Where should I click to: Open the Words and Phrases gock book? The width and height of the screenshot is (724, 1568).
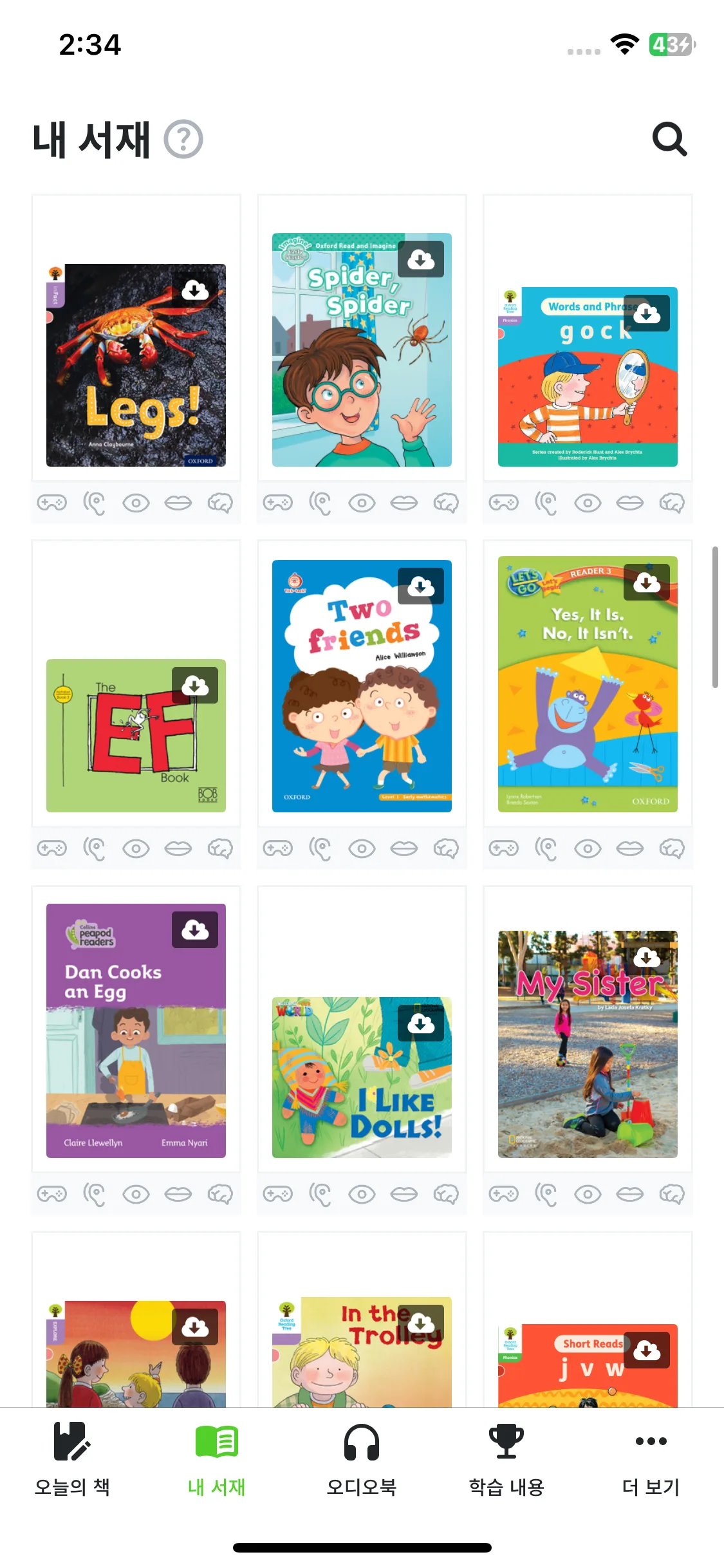pos(579,399)
